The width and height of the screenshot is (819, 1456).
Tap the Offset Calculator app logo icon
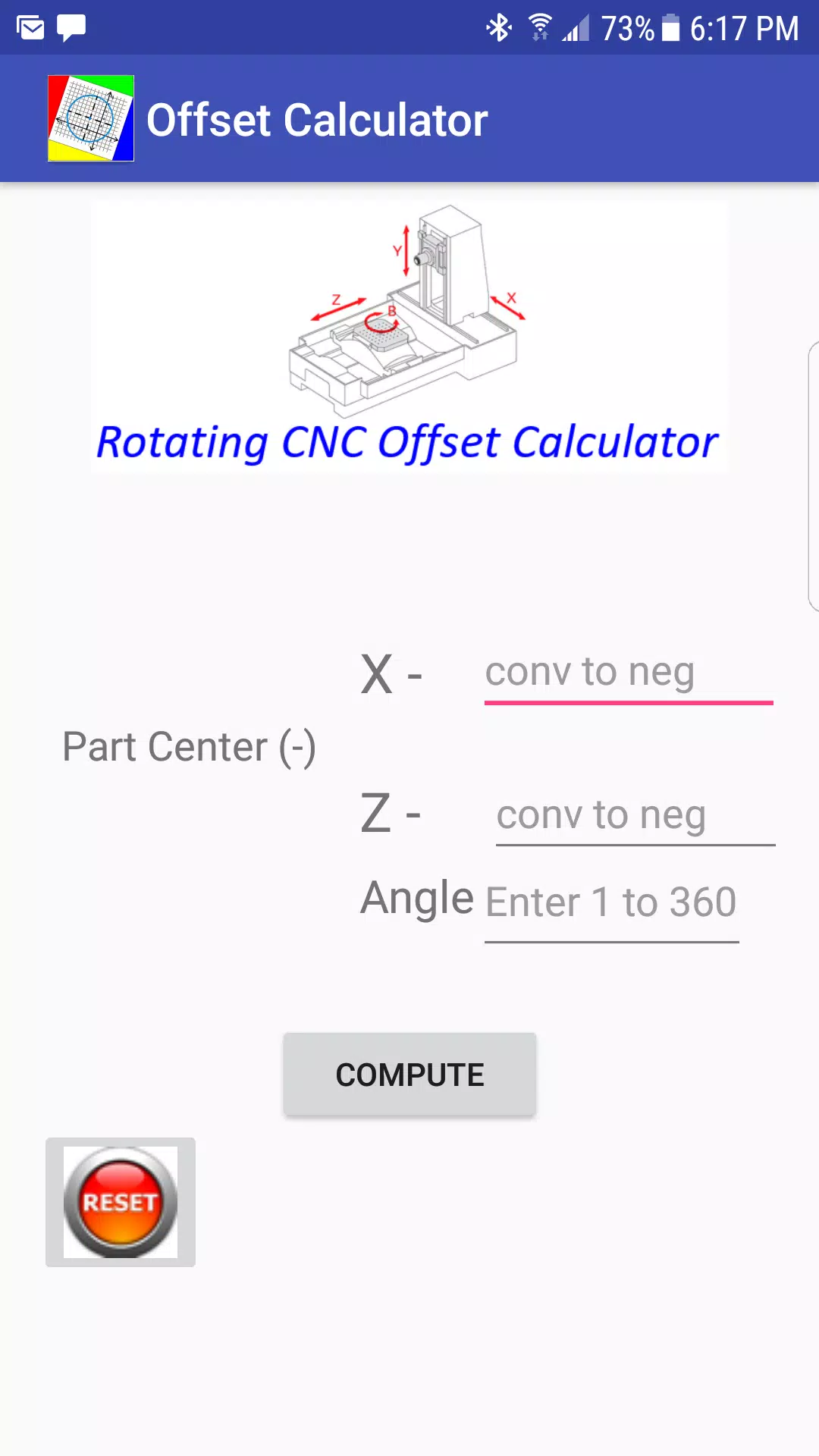click(x=91, y=119)
